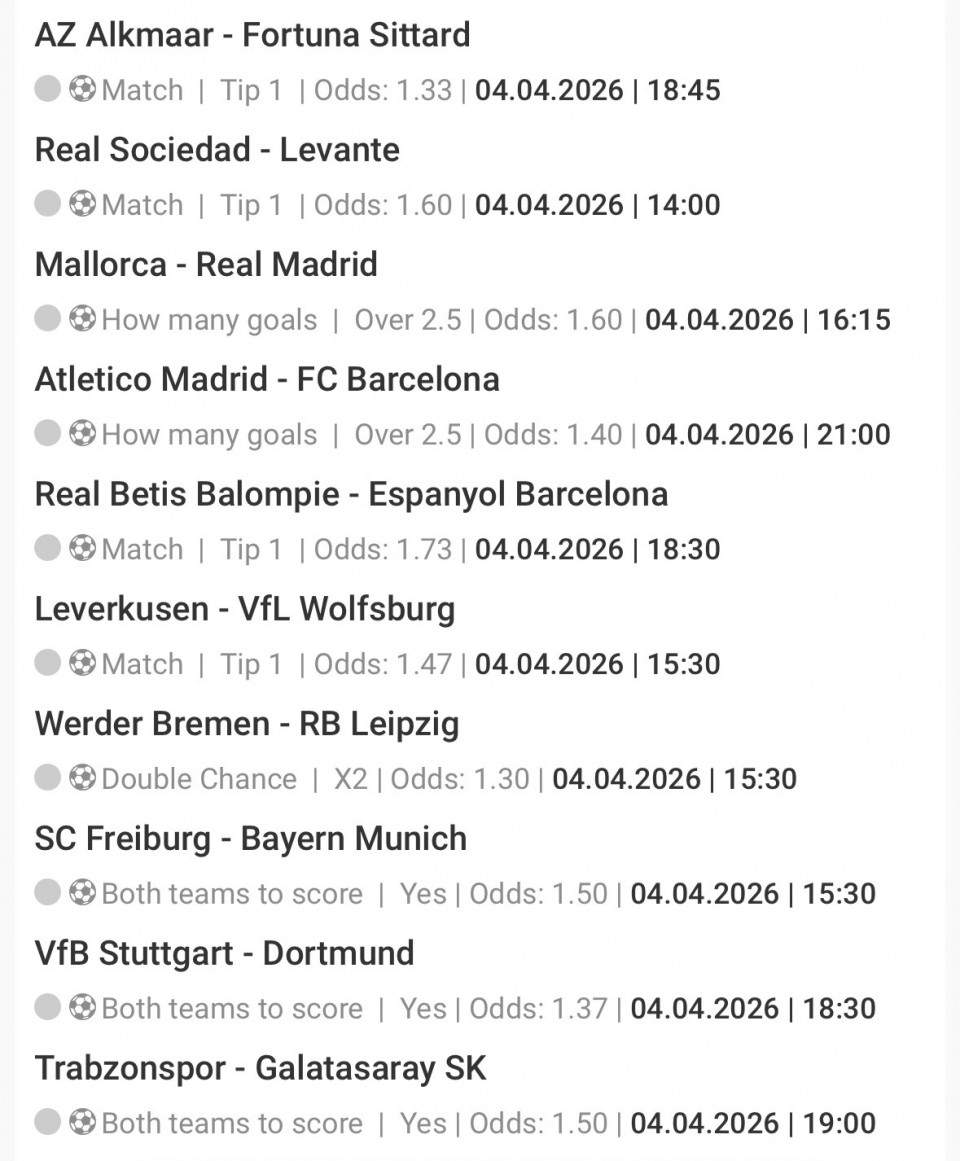
Task: Tap the Real Betis Balompie - Espanyol Barcelona row
Action: click(x=351, y=495)
